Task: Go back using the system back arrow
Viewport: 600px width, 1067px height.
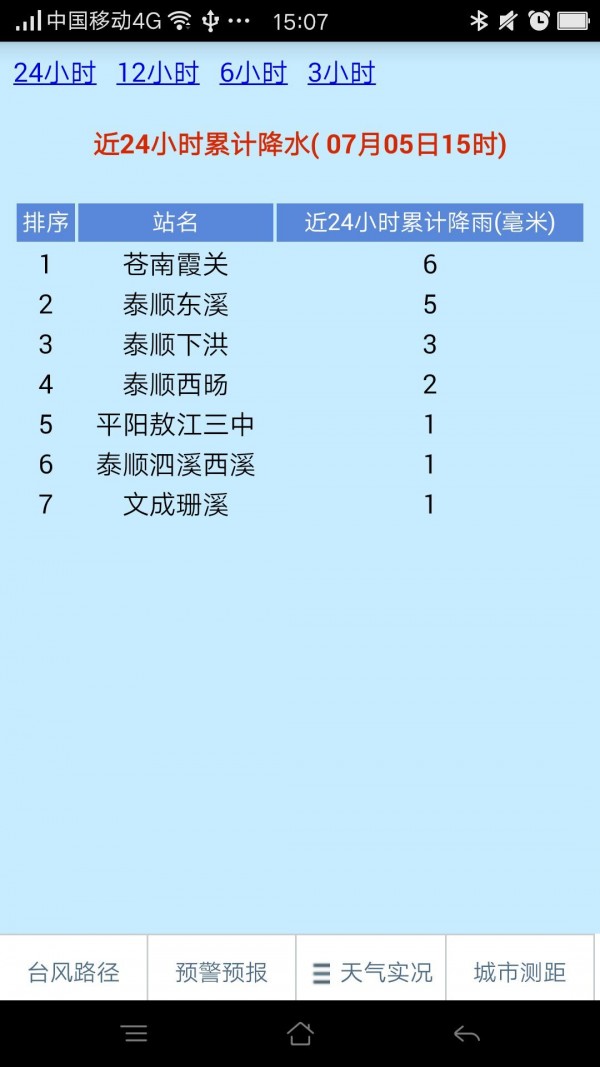Action: pyautogui.click(x=466, y=1034)
